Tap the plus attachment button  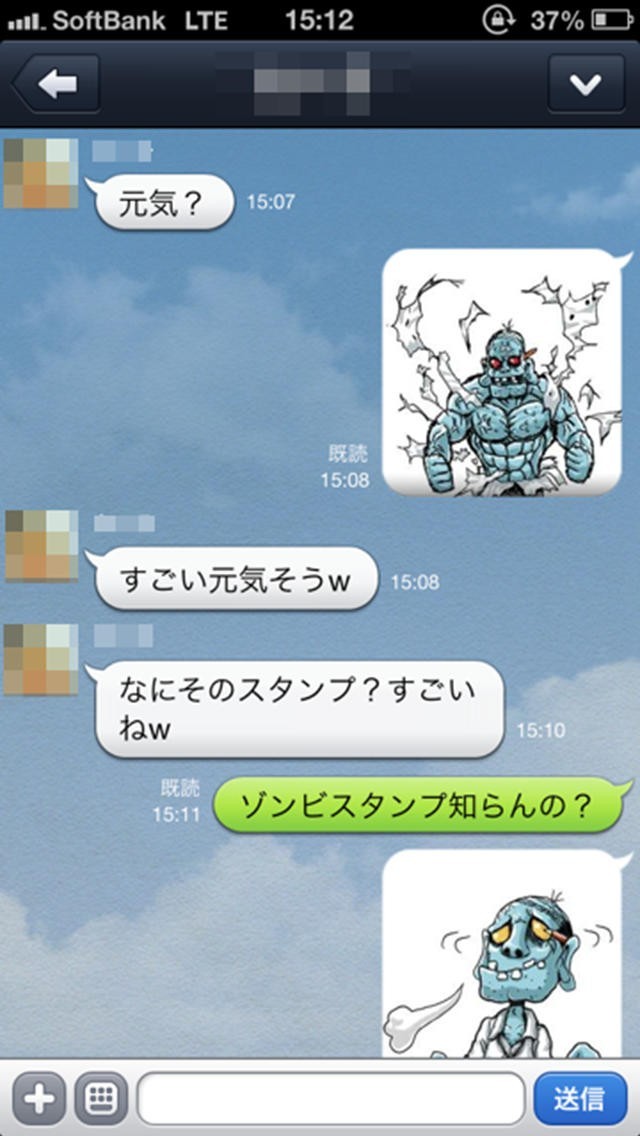(x=38, y=1099)
